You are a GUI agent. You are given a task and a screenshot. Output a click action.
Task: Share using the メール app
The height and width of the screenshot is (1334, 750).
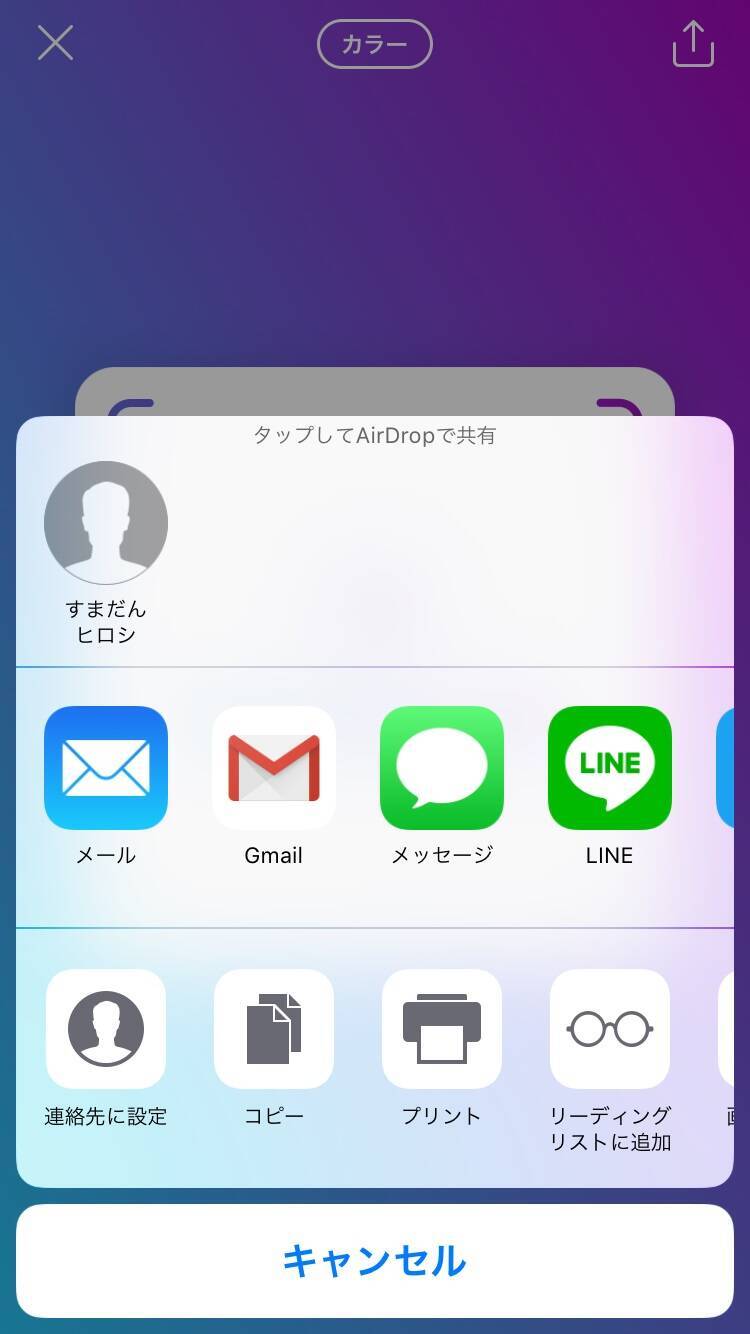pos(106,768)
